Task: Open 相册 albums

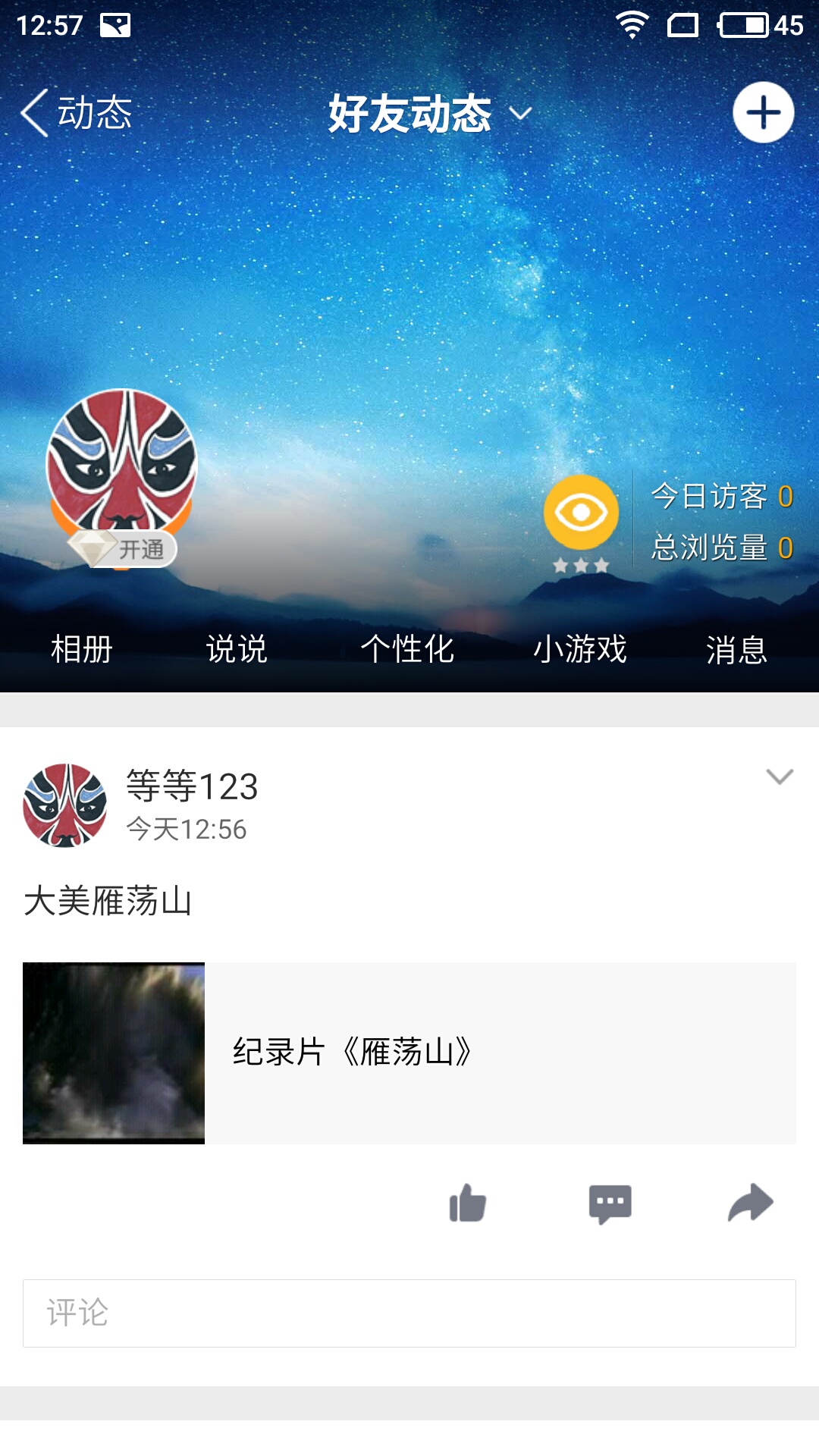Action: click(x=82, y=649)
